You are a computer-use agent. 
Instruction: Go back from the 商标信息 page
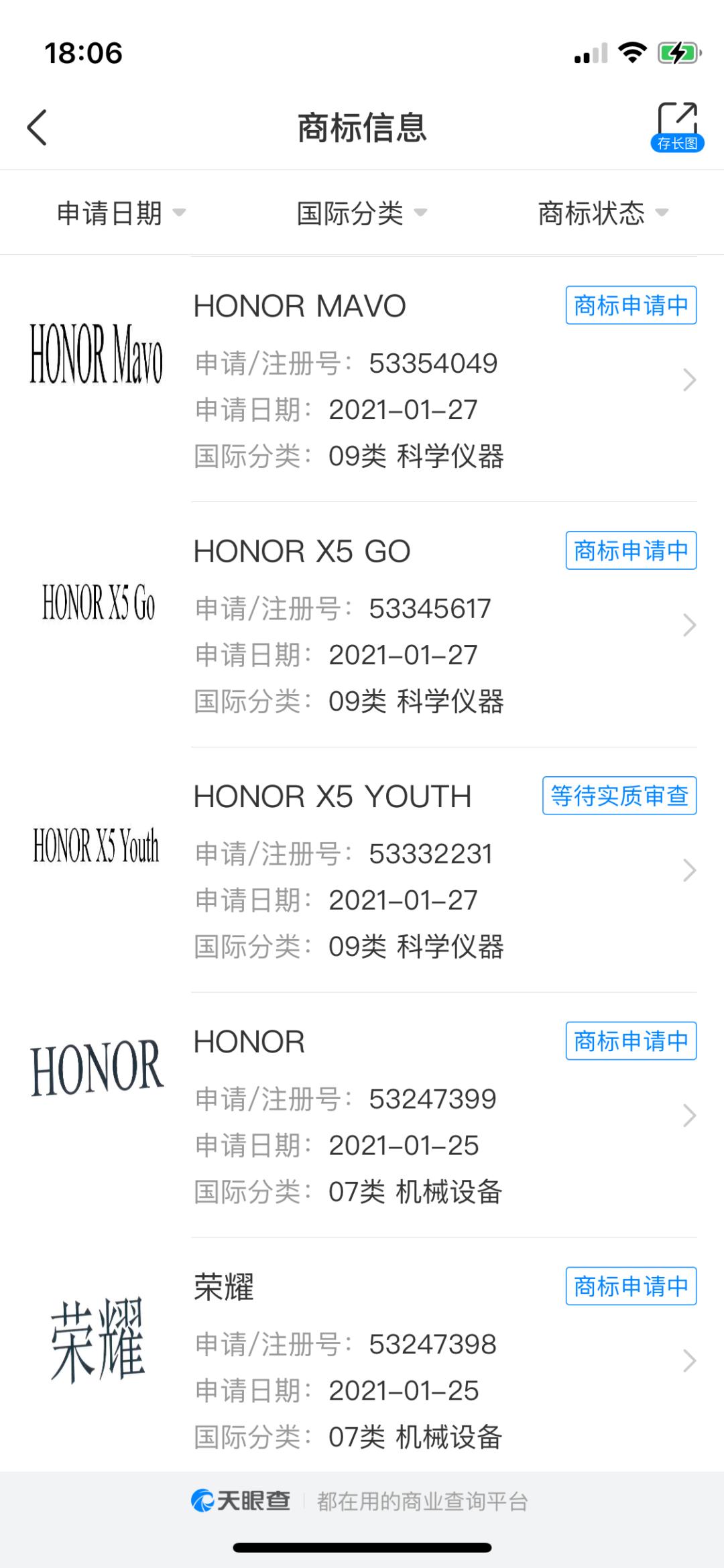click(38, 127)
